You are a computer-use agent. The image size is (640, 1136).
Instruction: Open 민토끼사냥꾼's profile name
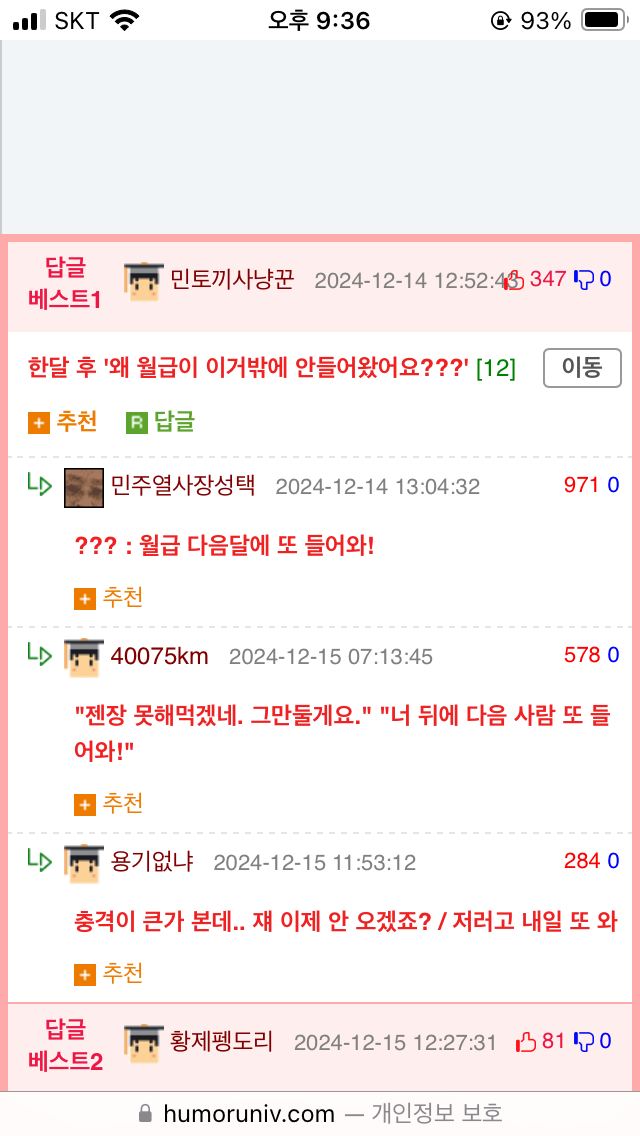tap(232, 279)
